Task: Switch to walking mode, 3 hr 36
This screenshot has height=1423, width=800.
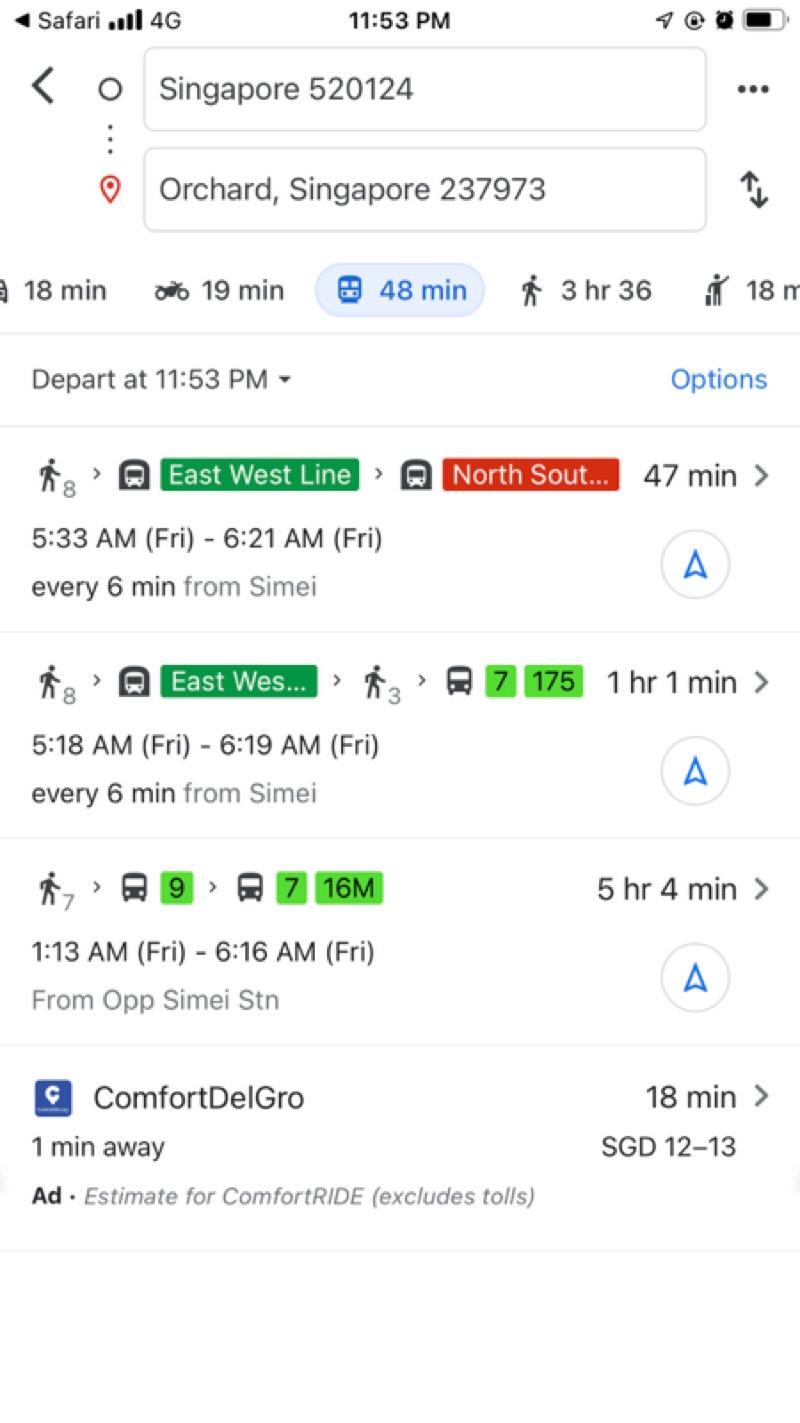Action: coord(586,291)
